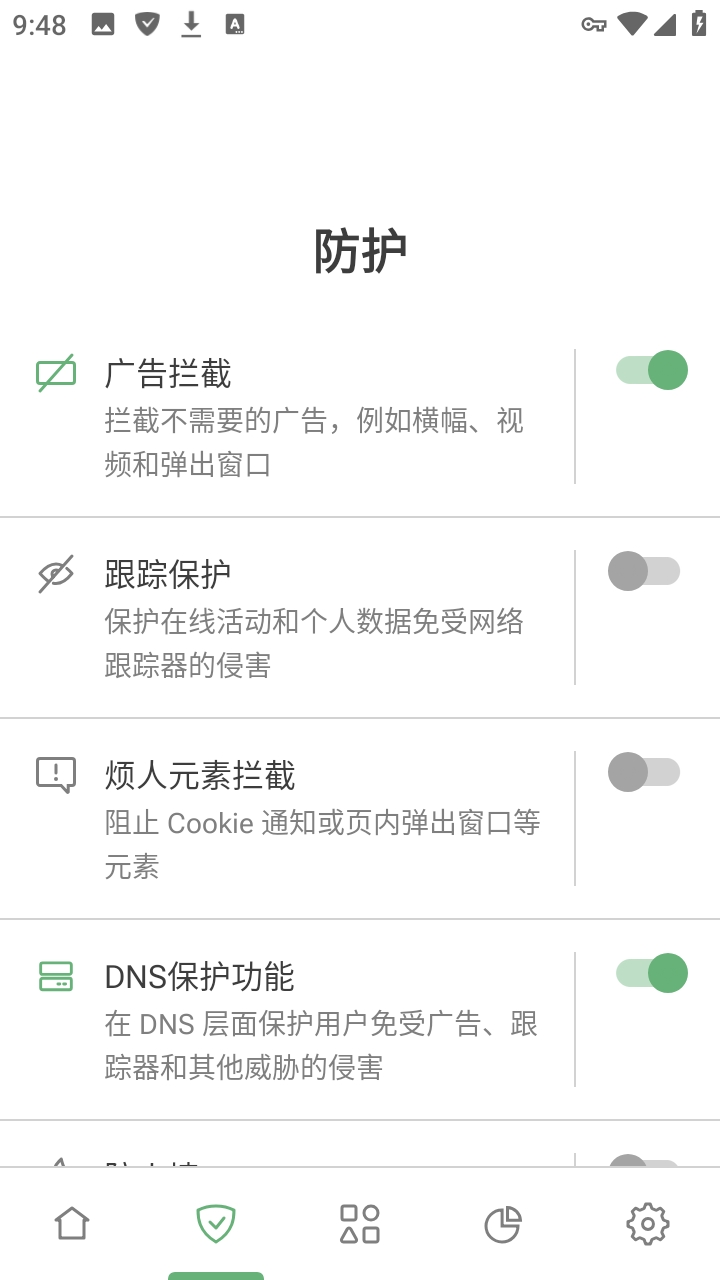Disable the 广告拦截 switch
The height and width of the screenshot is (1280, 720).
click(x=651, y=370)
